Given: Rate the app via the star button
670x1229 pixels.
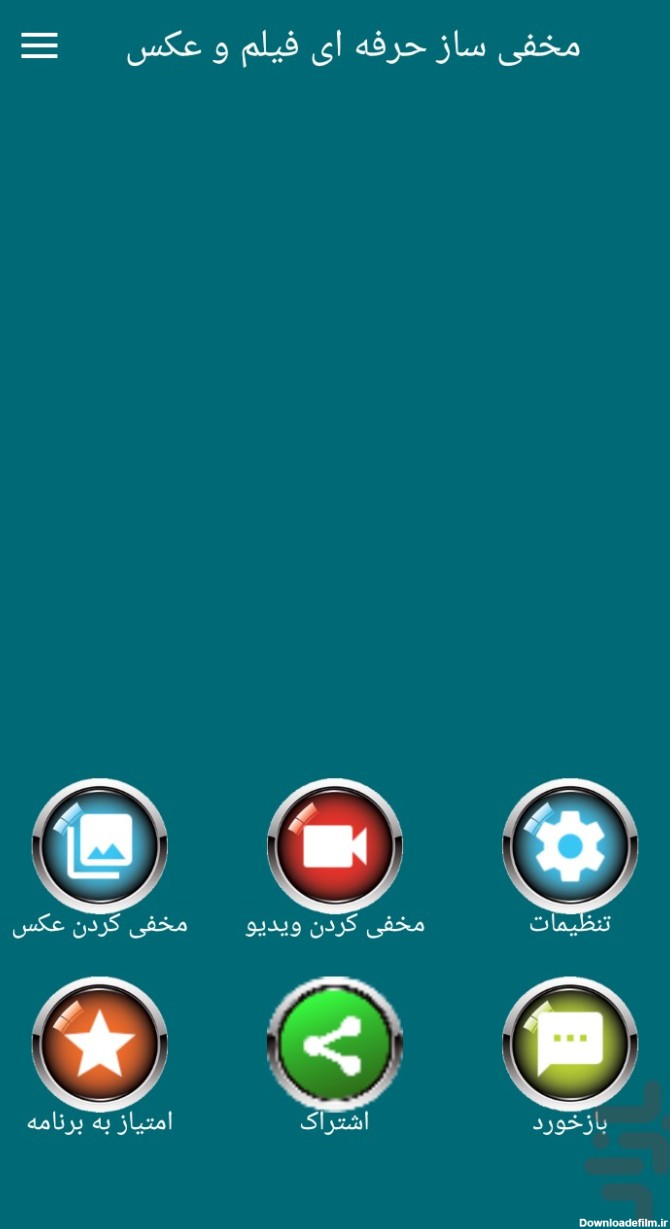Looking at the screenshot, I should point(99,1044).
